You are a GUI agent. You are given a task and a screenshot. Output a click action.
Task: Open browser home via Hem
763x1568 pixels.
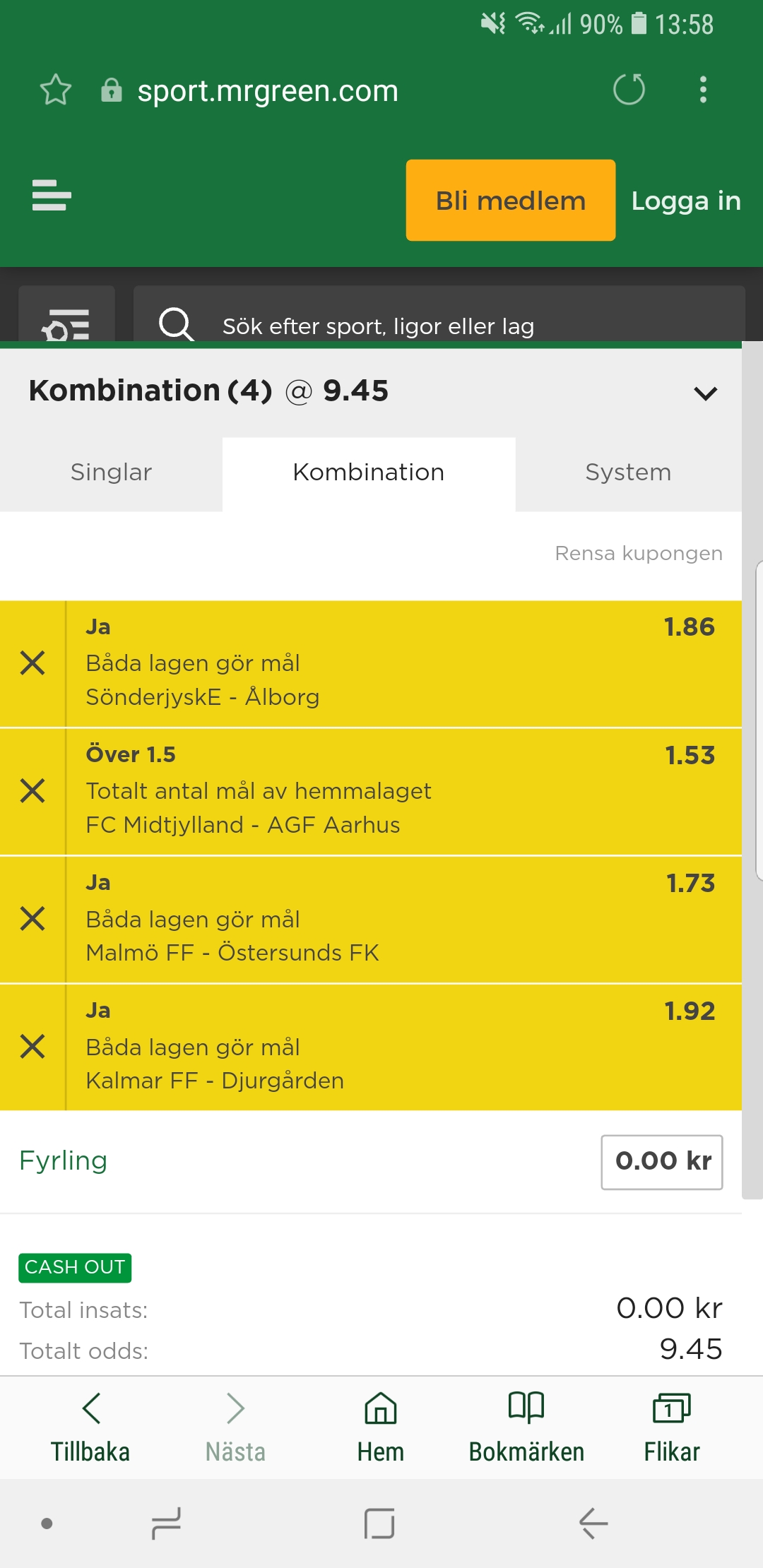tap(381, 1427)
